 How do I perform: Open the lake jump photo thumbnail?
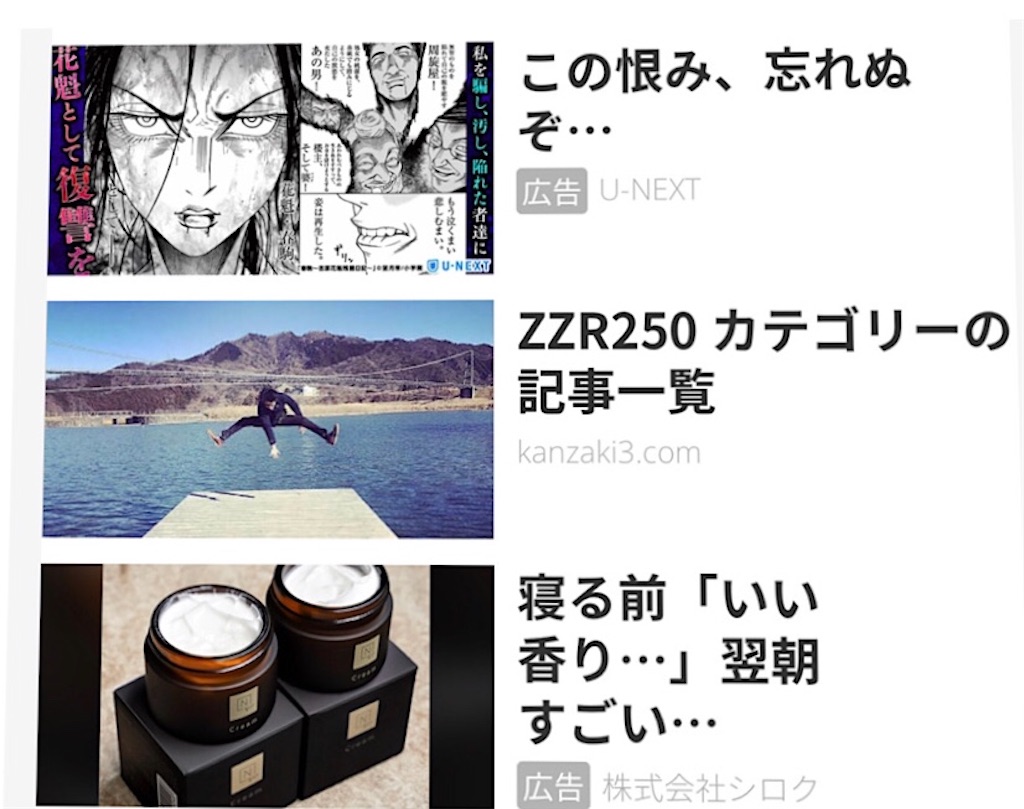click(268, 418)
